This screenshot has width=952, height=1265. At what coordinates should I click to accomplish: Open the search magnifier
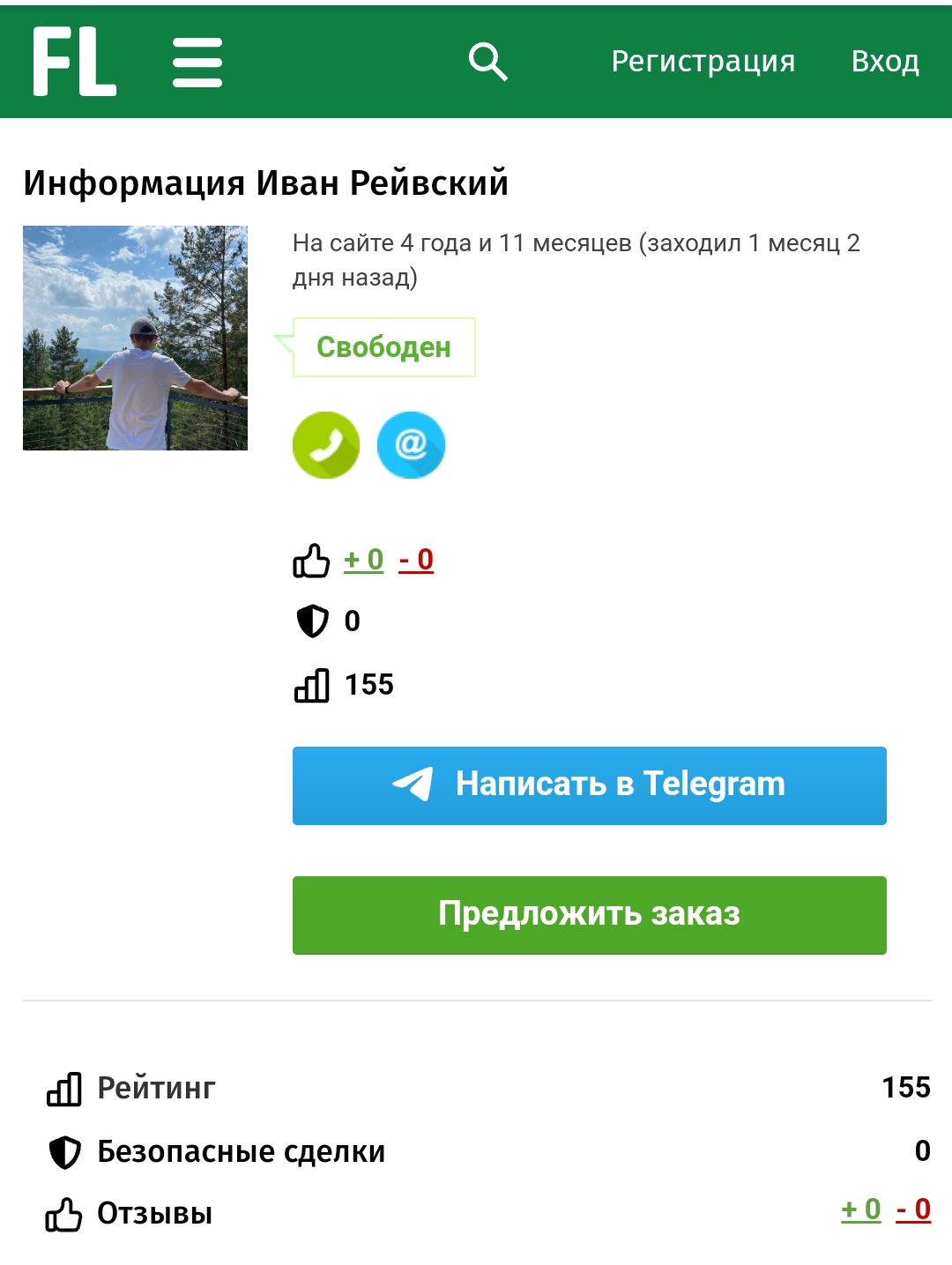487,62
